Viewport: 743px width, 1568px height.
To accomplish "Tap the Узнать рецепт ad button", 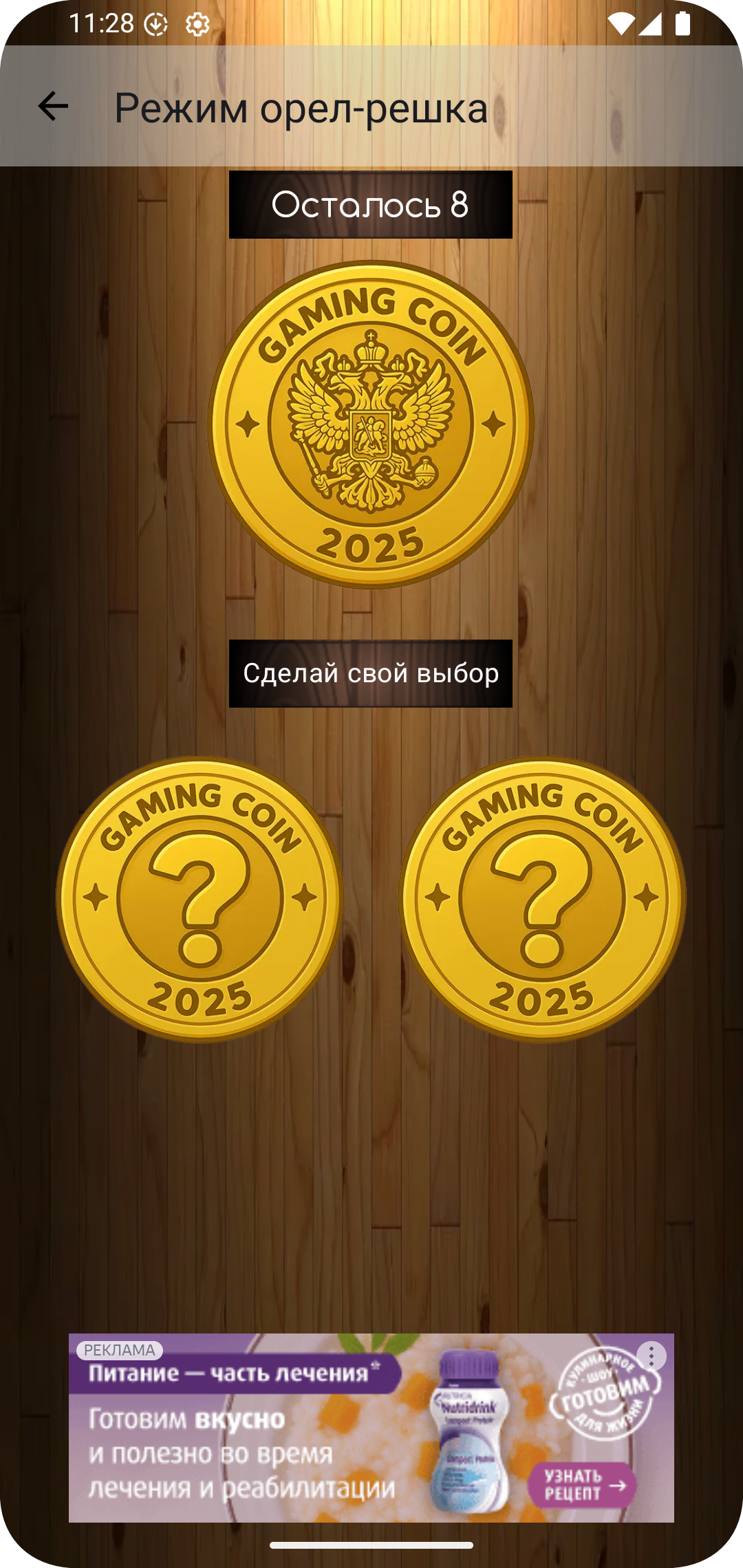I will point(582,1485).
